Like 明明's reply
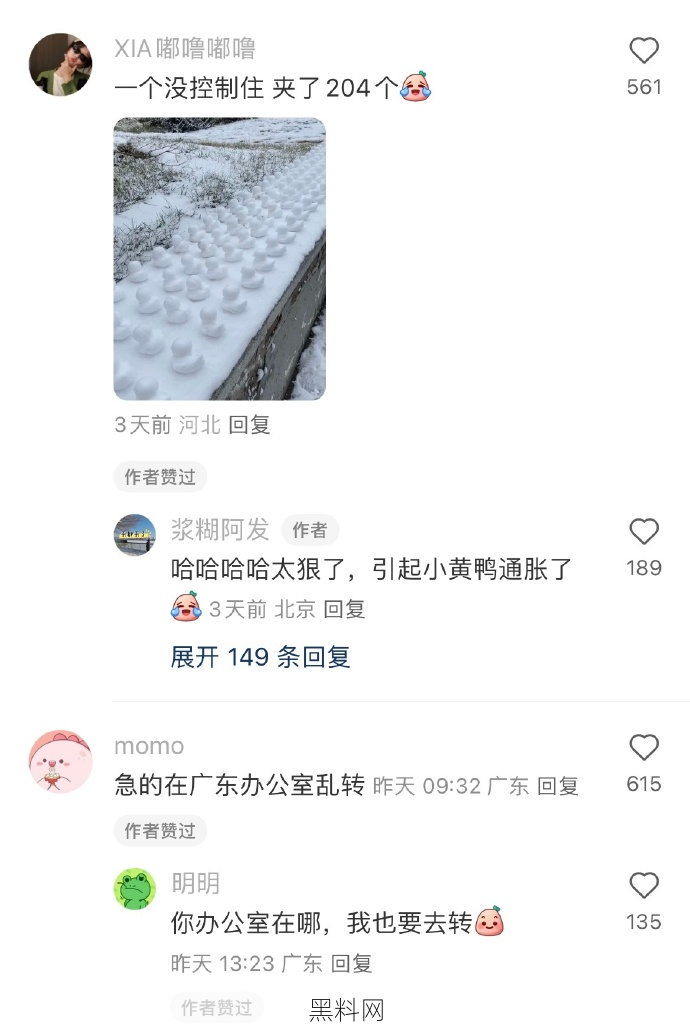The width and height of the screenshot is (690, 1029). click(644, 886)
